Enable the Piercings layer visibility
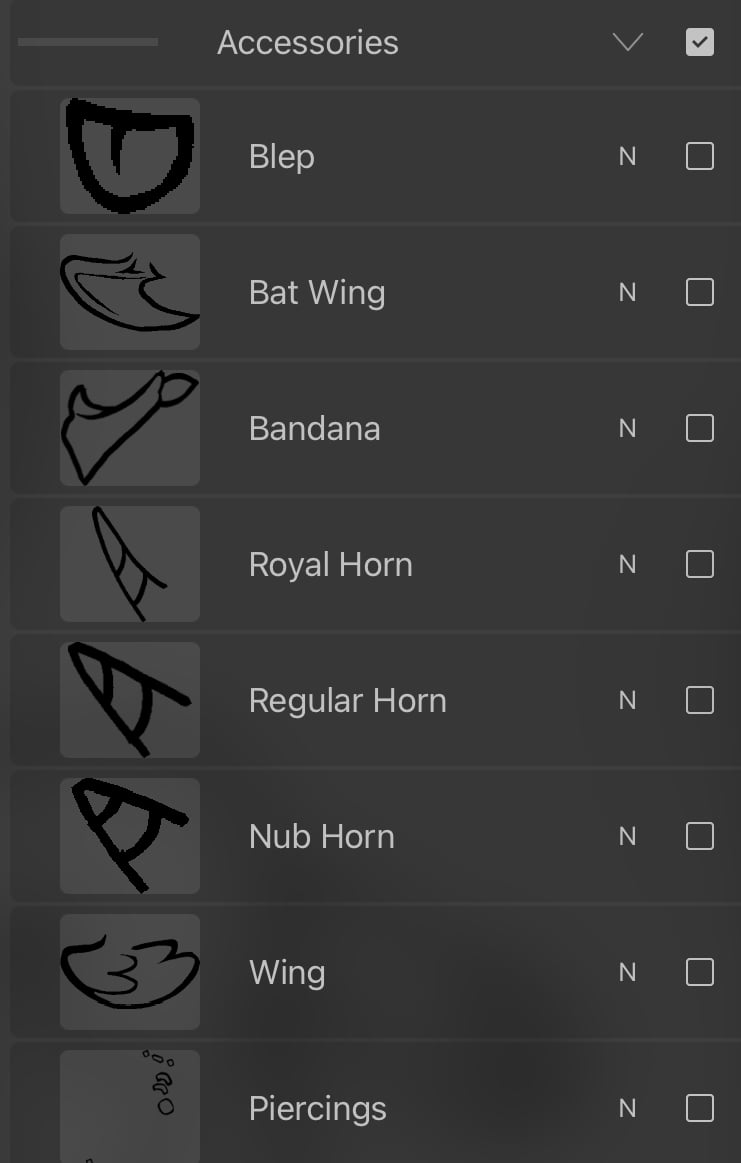This screenshot has width=741, height=1163. coord(700,1108)
